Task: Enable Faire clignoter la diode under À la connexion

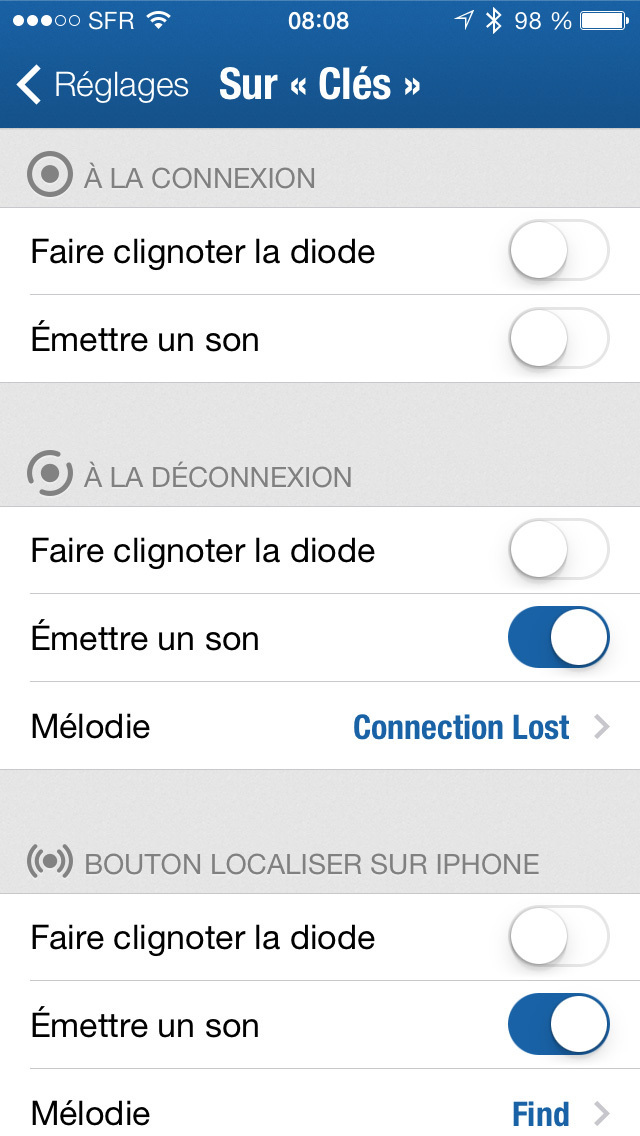Action: (x=559, y=251)
